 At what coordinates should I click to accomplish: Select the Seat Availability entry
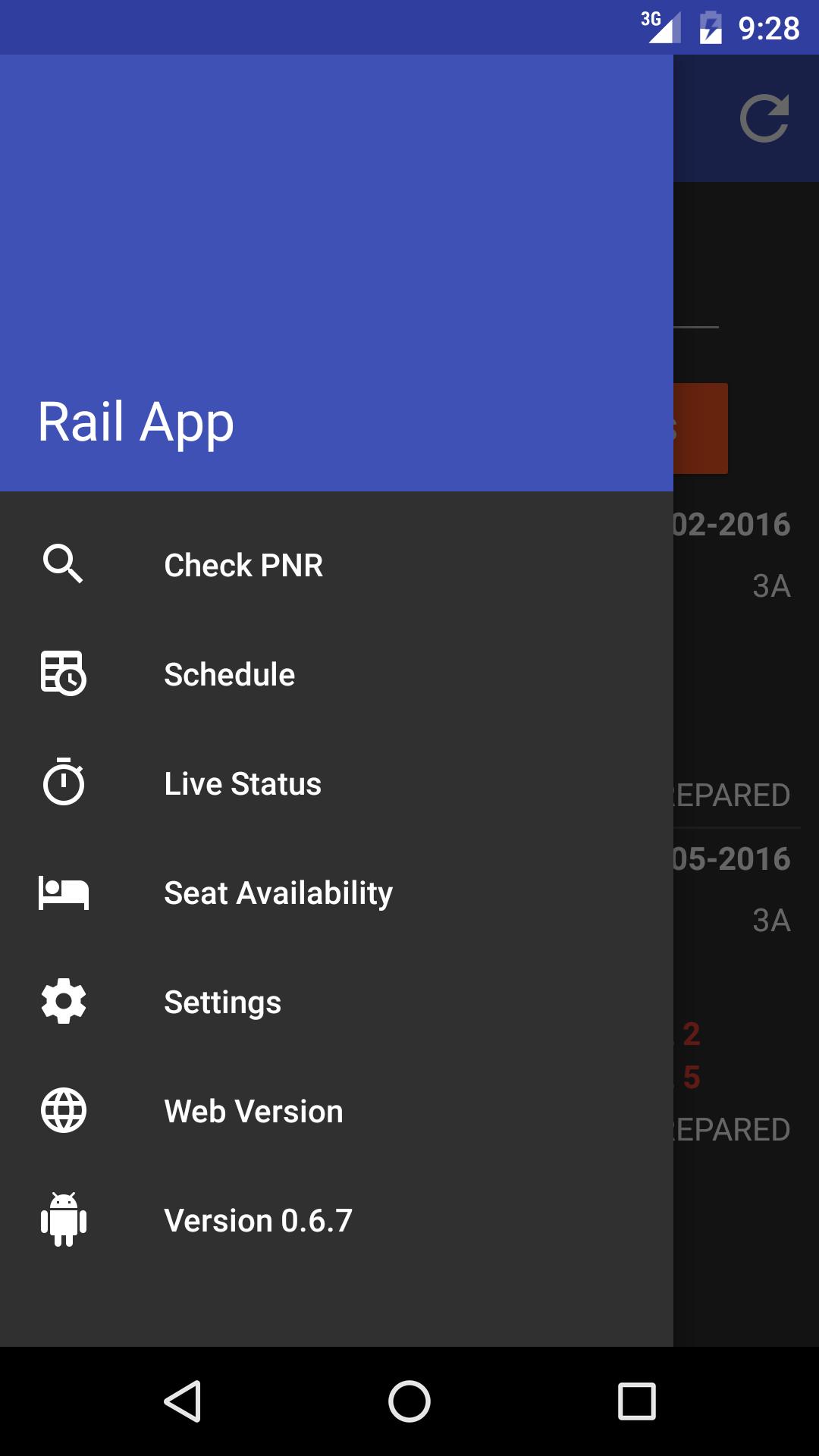(278, 893)
